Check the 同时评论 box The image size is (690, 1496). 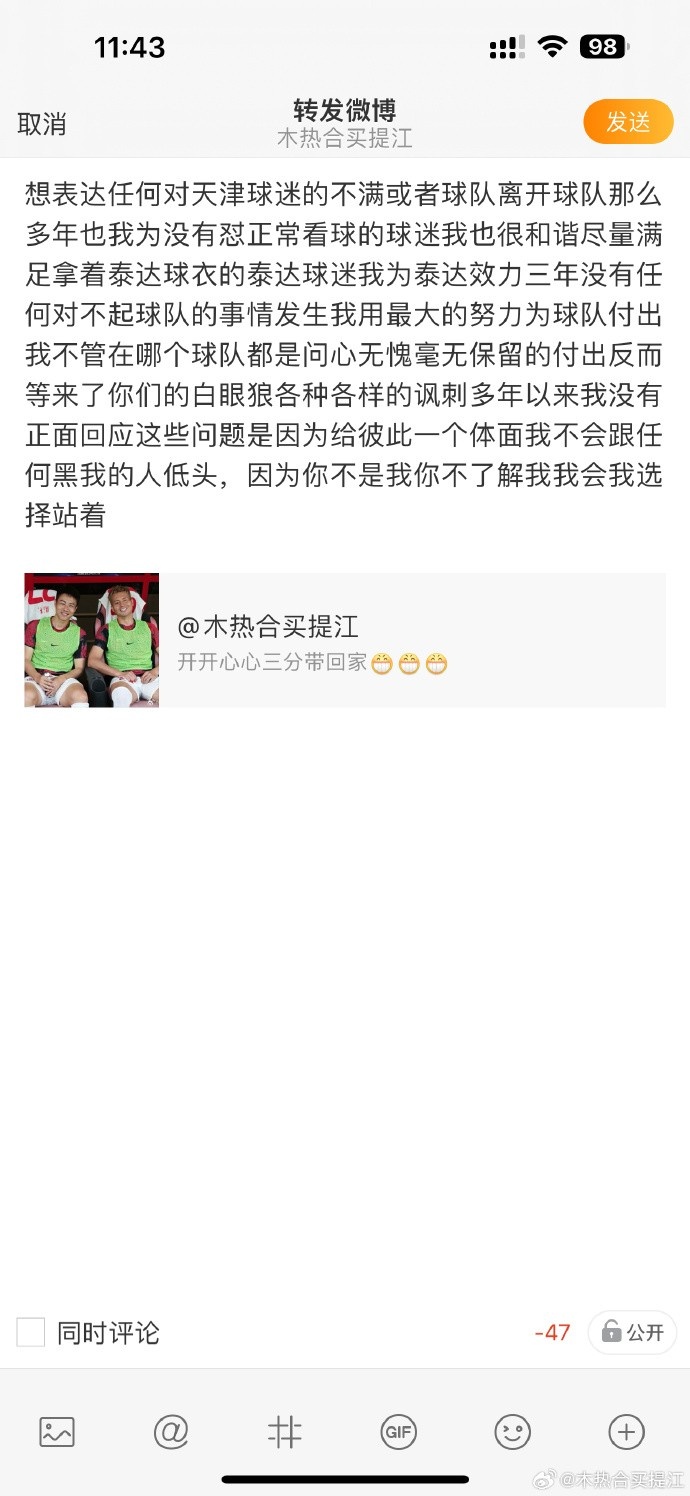point(31,1332)
